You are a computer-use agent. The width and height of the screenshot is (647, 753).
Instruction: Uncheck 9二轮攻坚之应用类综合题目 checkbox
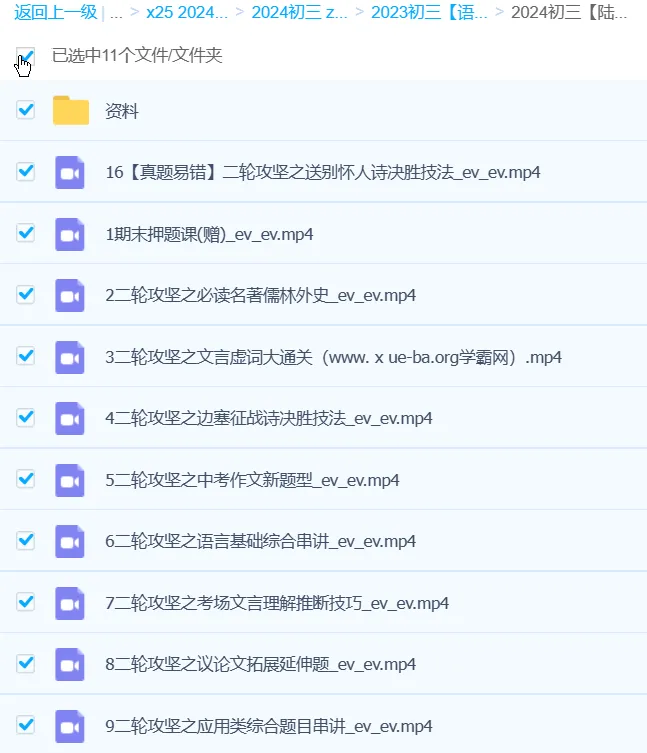tap(26, 725)
